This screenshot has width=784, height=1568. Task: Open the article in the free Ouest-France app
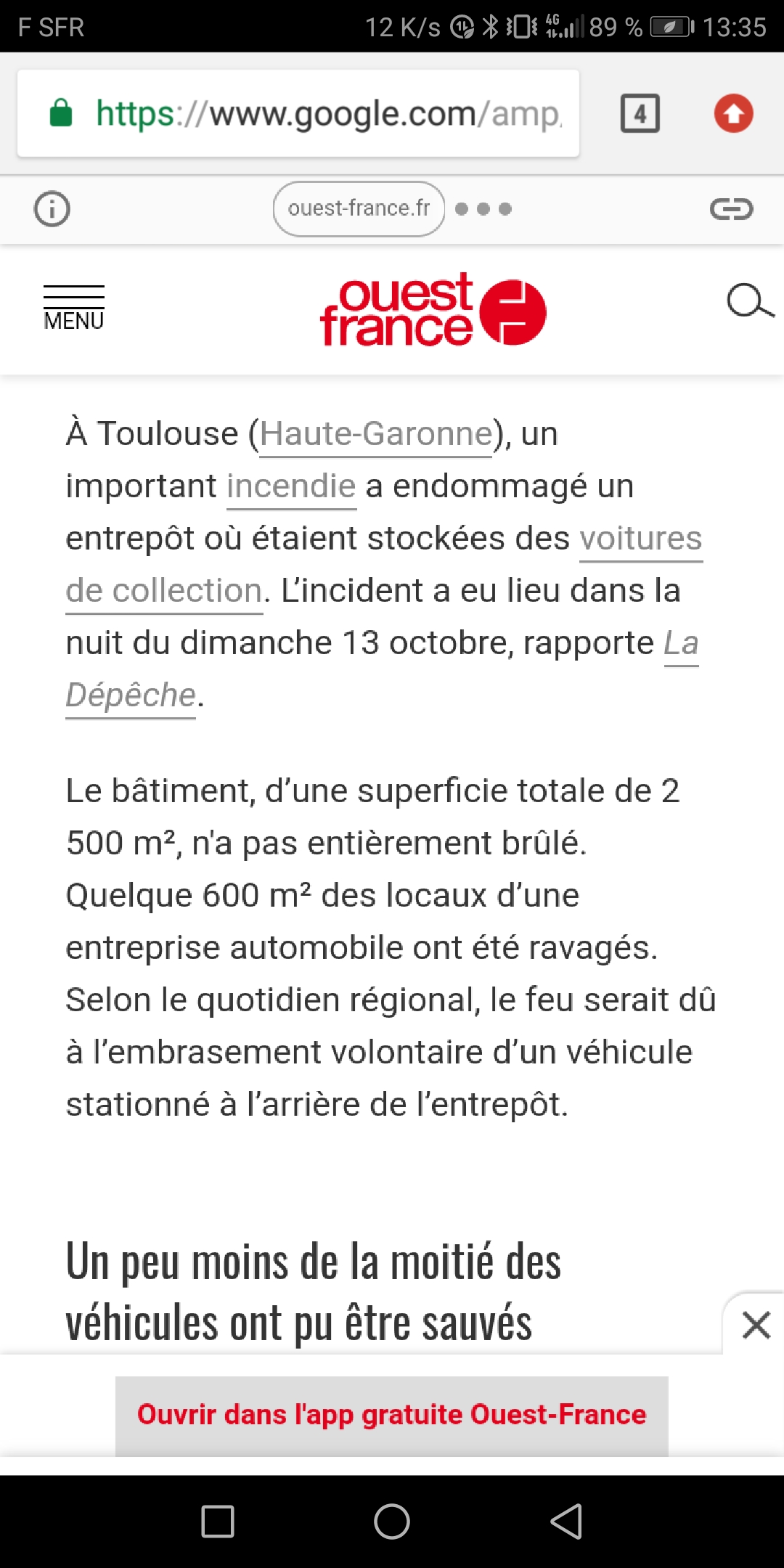tap(392, 1415)
